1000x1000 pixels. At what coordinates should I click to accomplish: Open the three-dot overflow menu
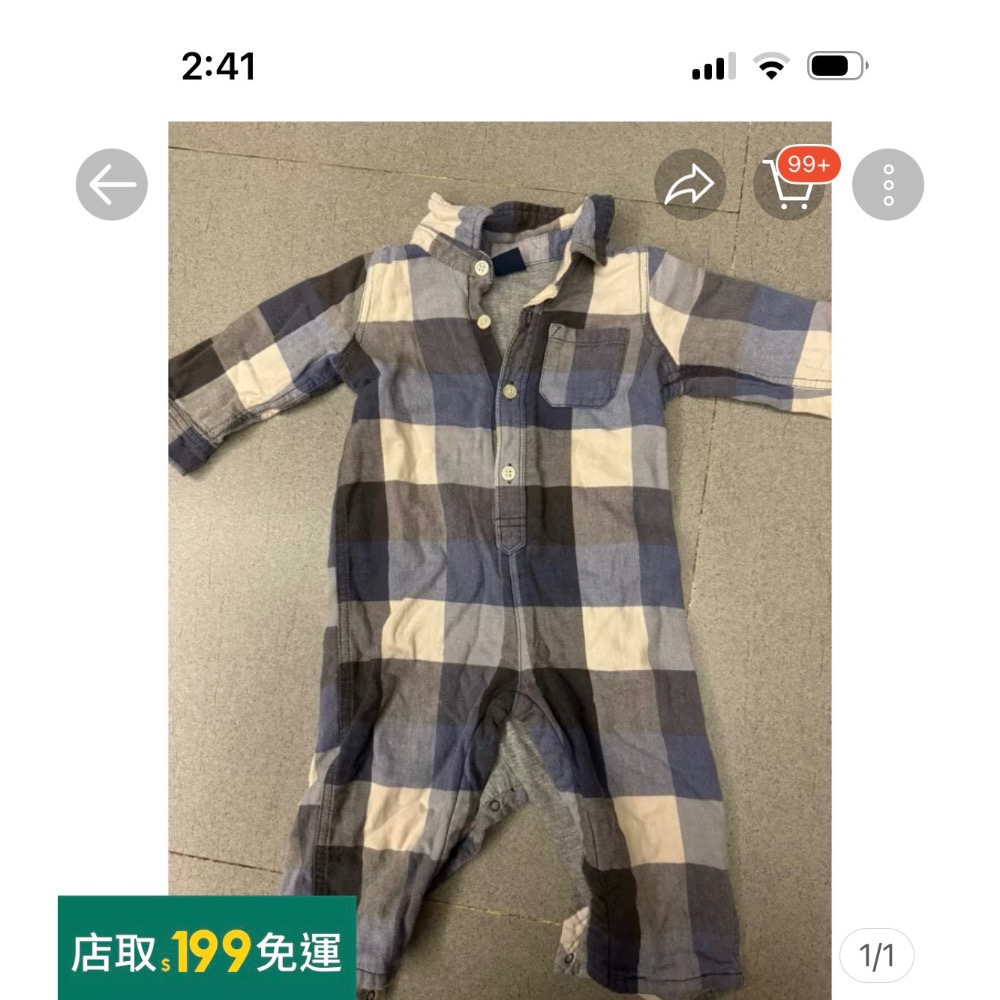888,184
